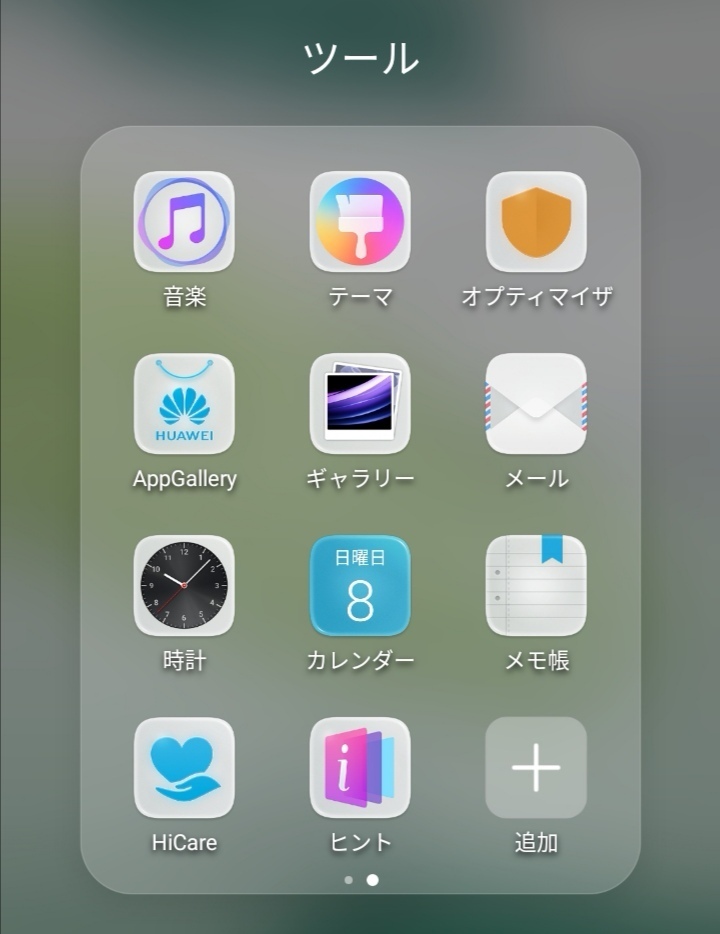The width and height of the screenshot is (720, 934).
Task: Open the ギャラリー gallery app
Action: coord(360,404)
